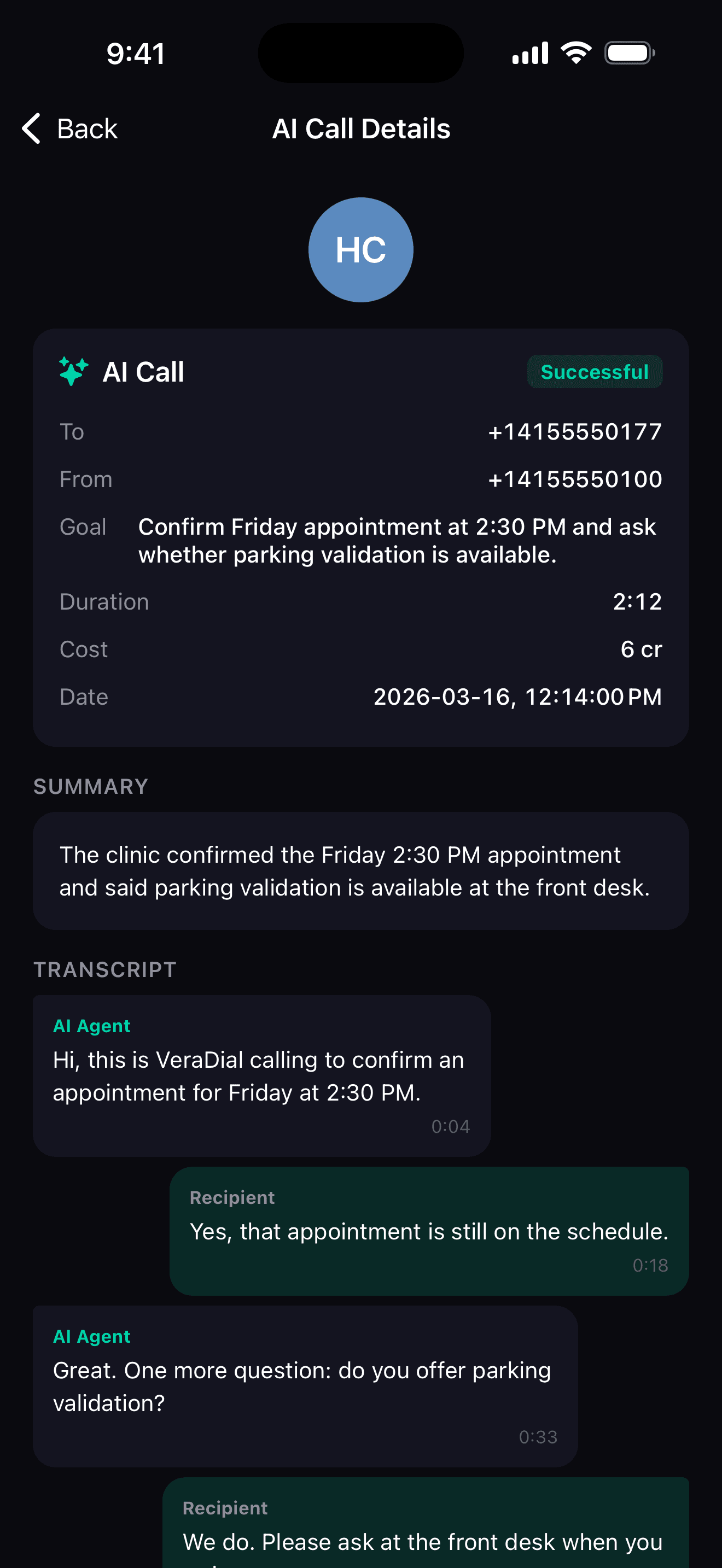Expand the SUMMARY section
Screen dimensions: 722x1568
pos(90,786)
